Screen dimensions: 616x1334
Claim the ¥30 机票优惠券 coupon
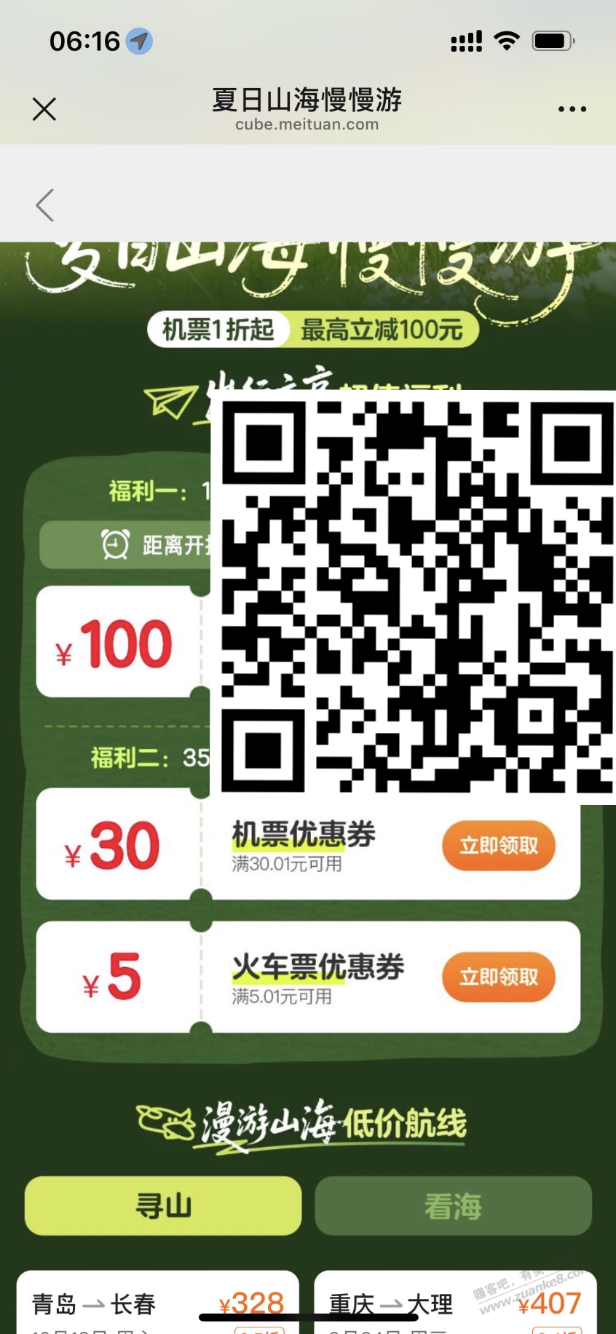coord(498,846)
